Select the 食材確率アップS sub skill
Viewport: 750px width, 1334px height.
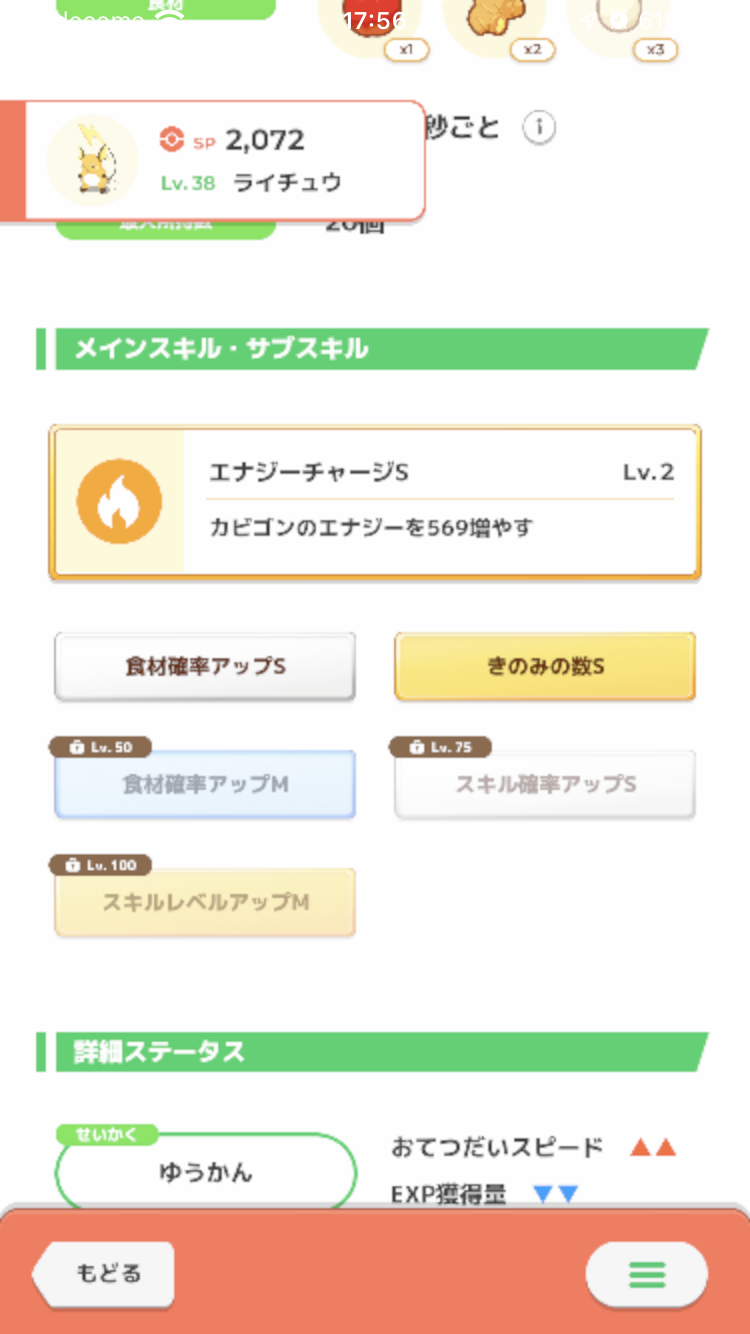[x=205, y=666]
